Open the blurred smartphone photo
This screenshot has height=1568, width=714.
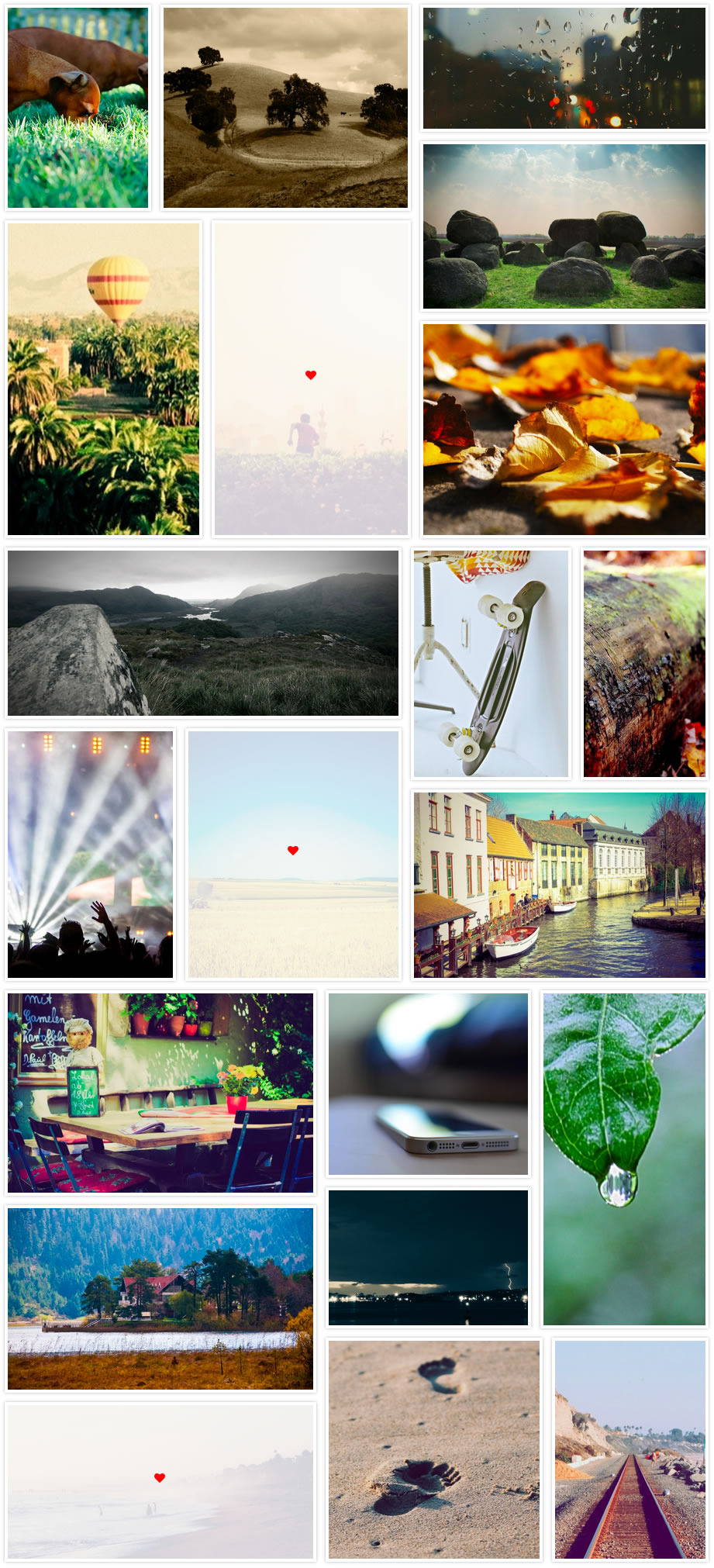(x=428, y=1083)
